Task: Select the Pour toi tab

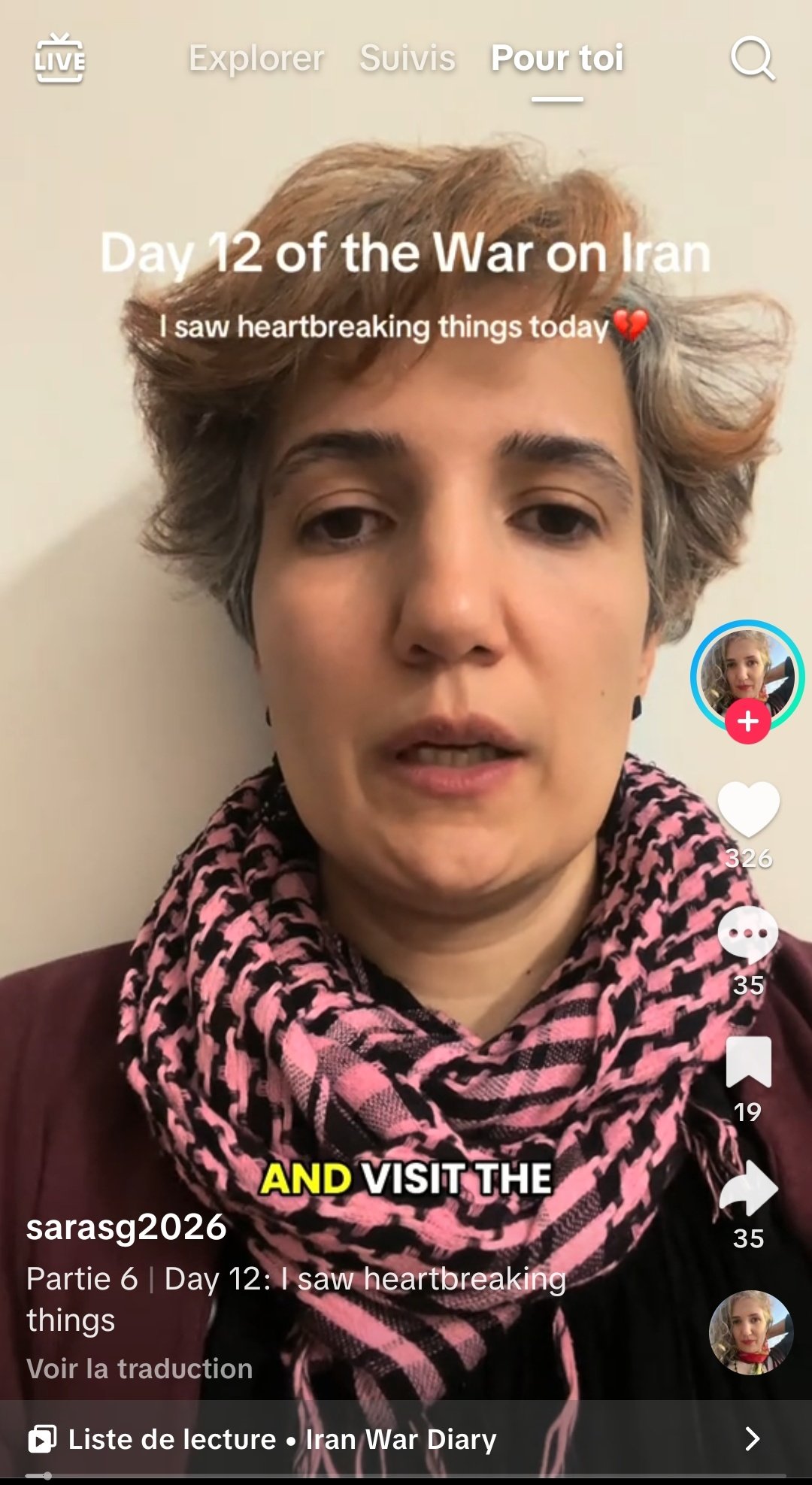Action: pyautogui.click(x=557, y=59)
